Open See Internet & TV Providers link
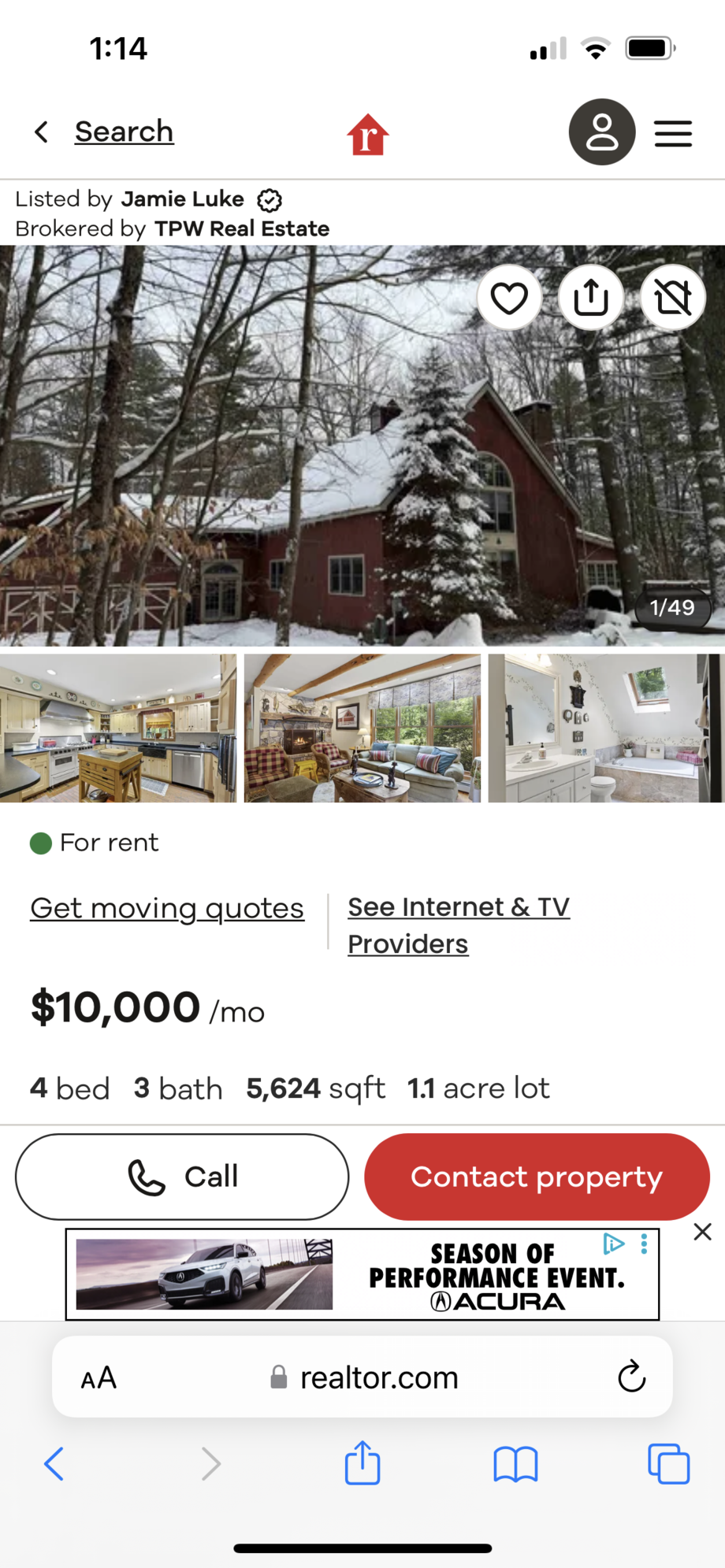Viewport: 725px width, 1568px height. click(459, 925)
